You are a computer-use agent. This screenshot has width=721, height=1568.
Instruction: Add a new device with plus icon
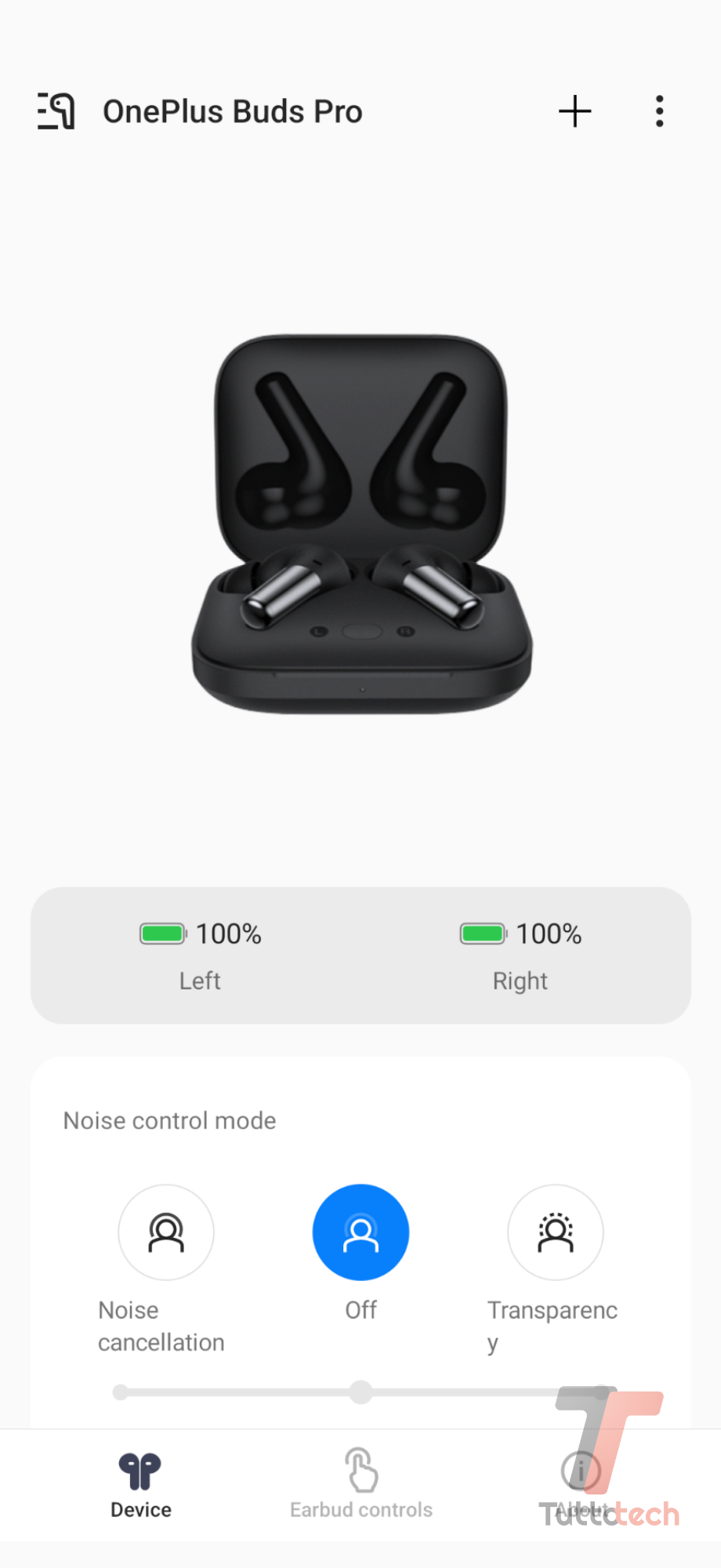574,111
